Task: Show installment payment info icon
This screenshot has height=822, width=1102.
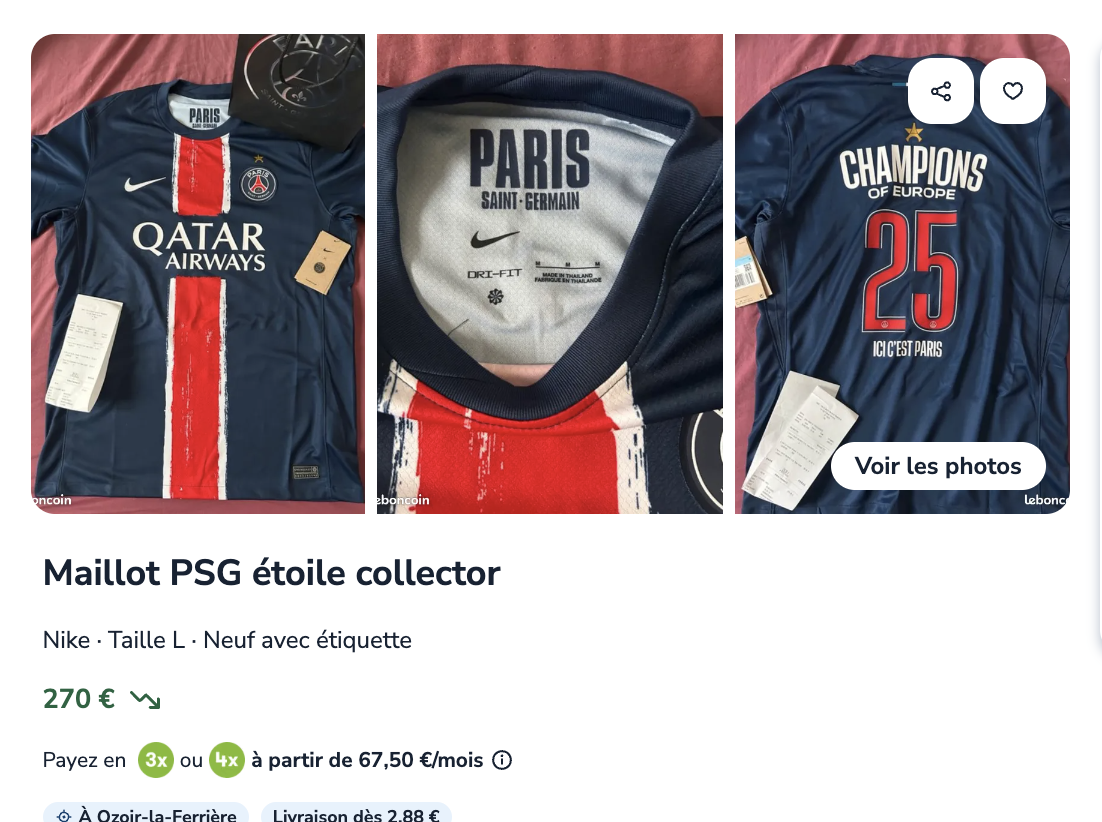Action: (x=502, y=760)
